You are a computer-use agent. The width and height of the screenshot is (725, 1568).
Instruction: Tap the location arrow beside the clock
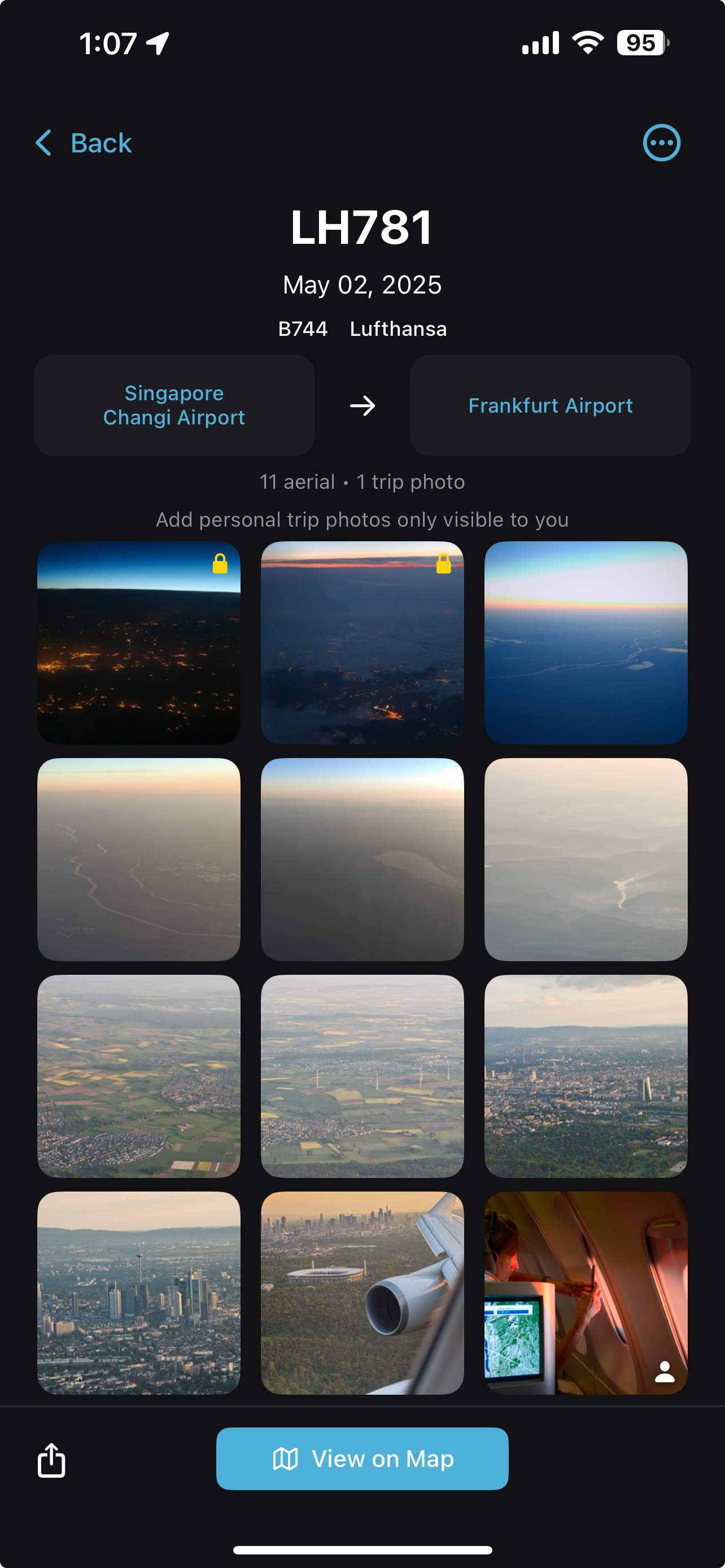157,41
